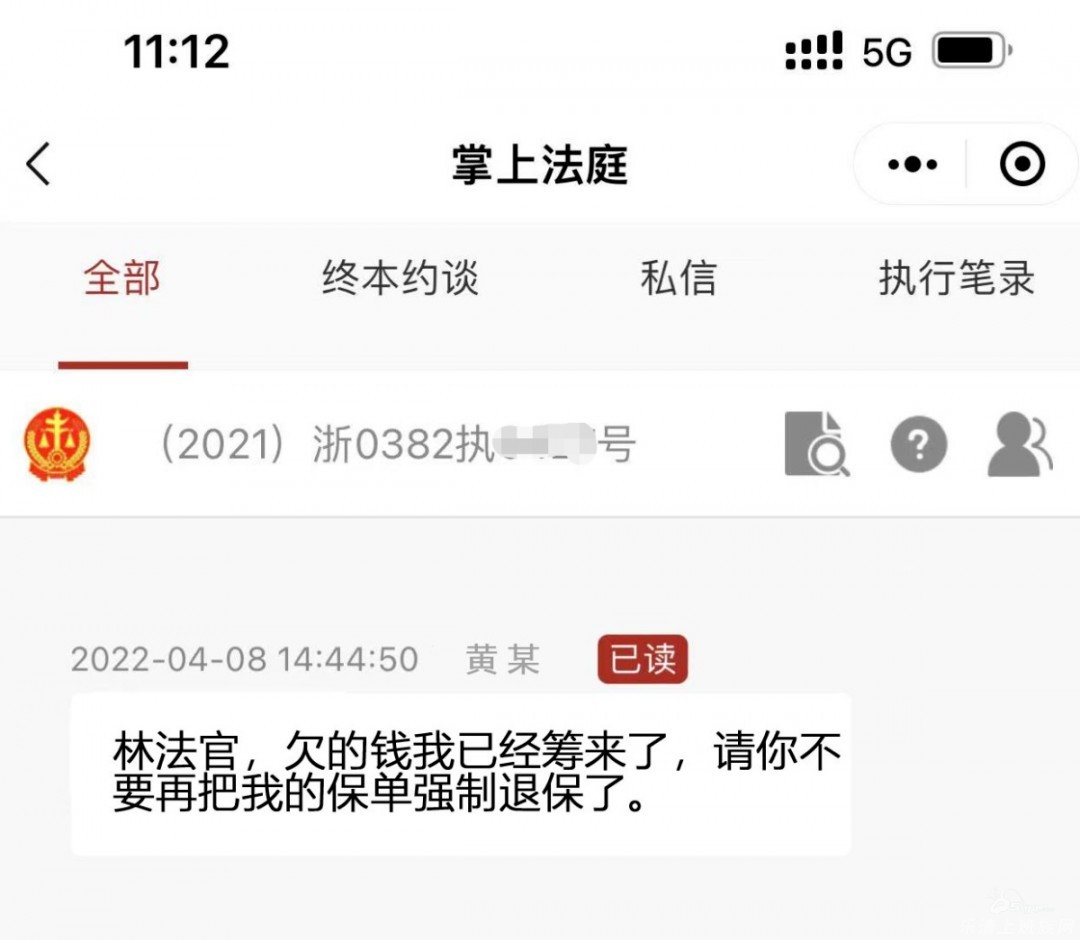Viewport: 1080px width, 940px height.
Task: Open the mini program more options menu
Action: coord(912,164)
